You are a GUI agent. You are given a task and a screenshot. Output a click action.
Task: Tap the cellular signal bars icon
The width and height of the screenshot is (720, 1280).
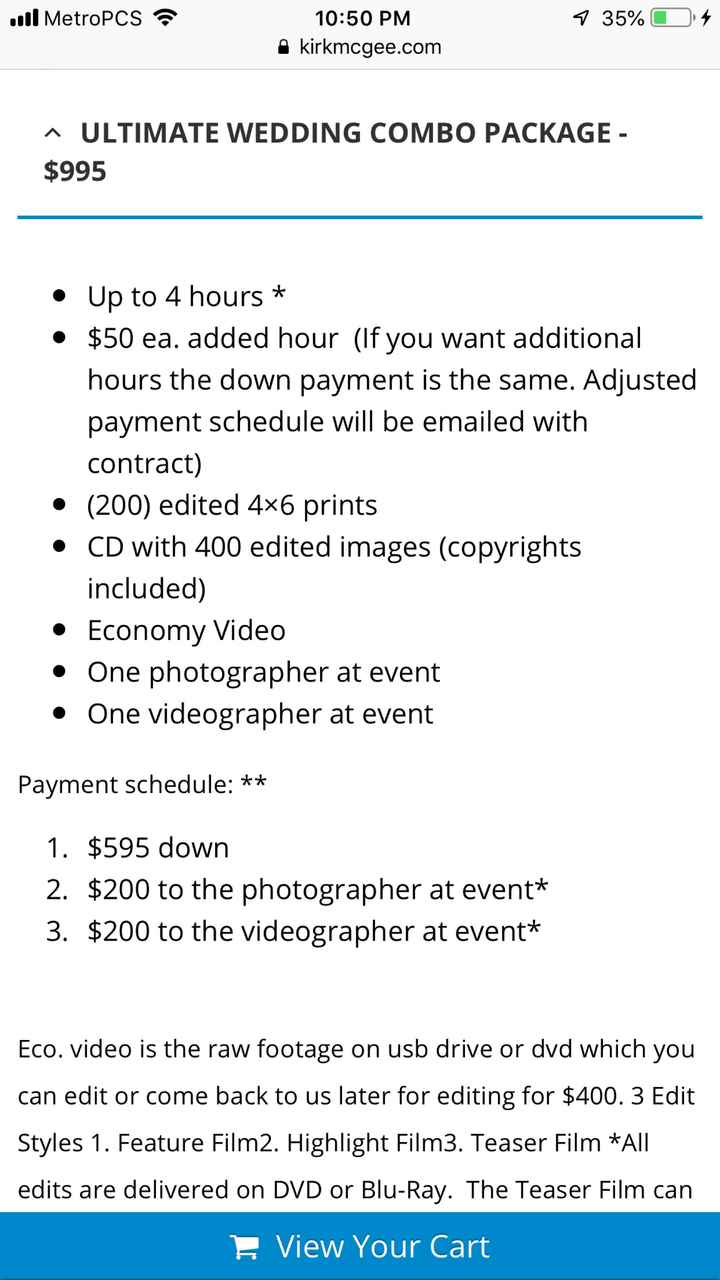click(22, 17)
